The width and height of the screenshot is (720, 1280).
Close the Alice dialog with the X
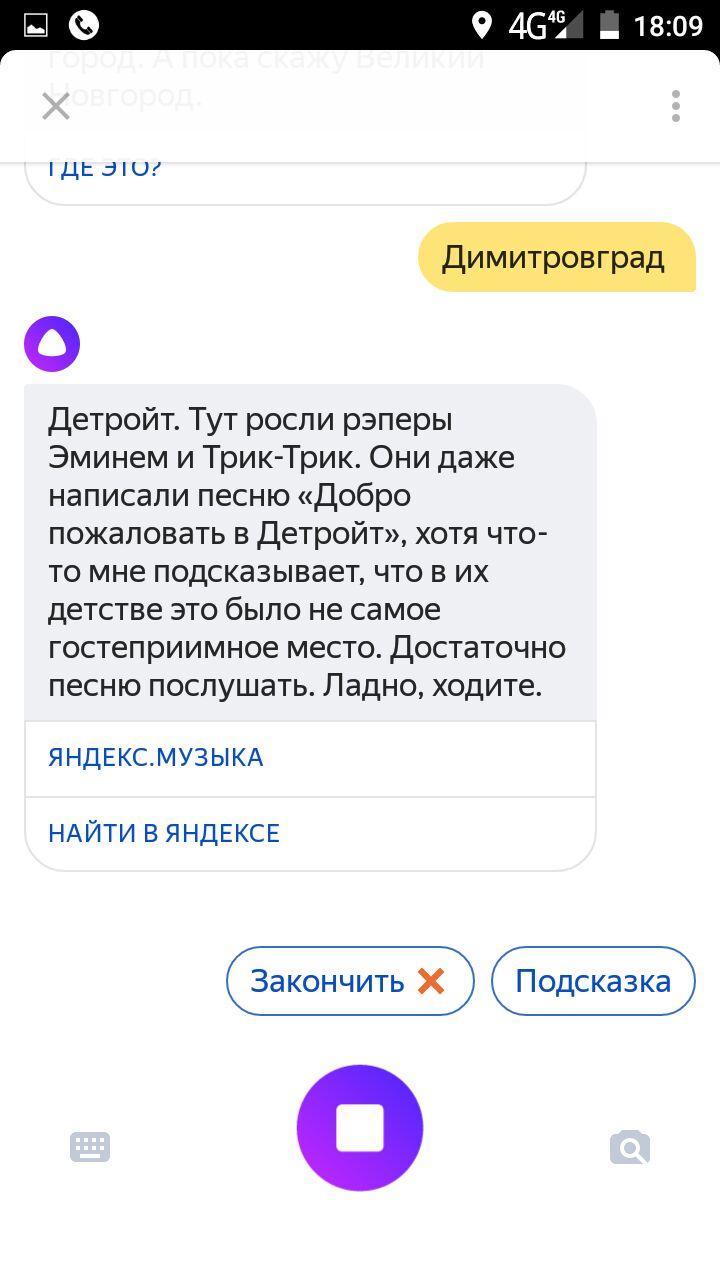[x=55, y=106]
